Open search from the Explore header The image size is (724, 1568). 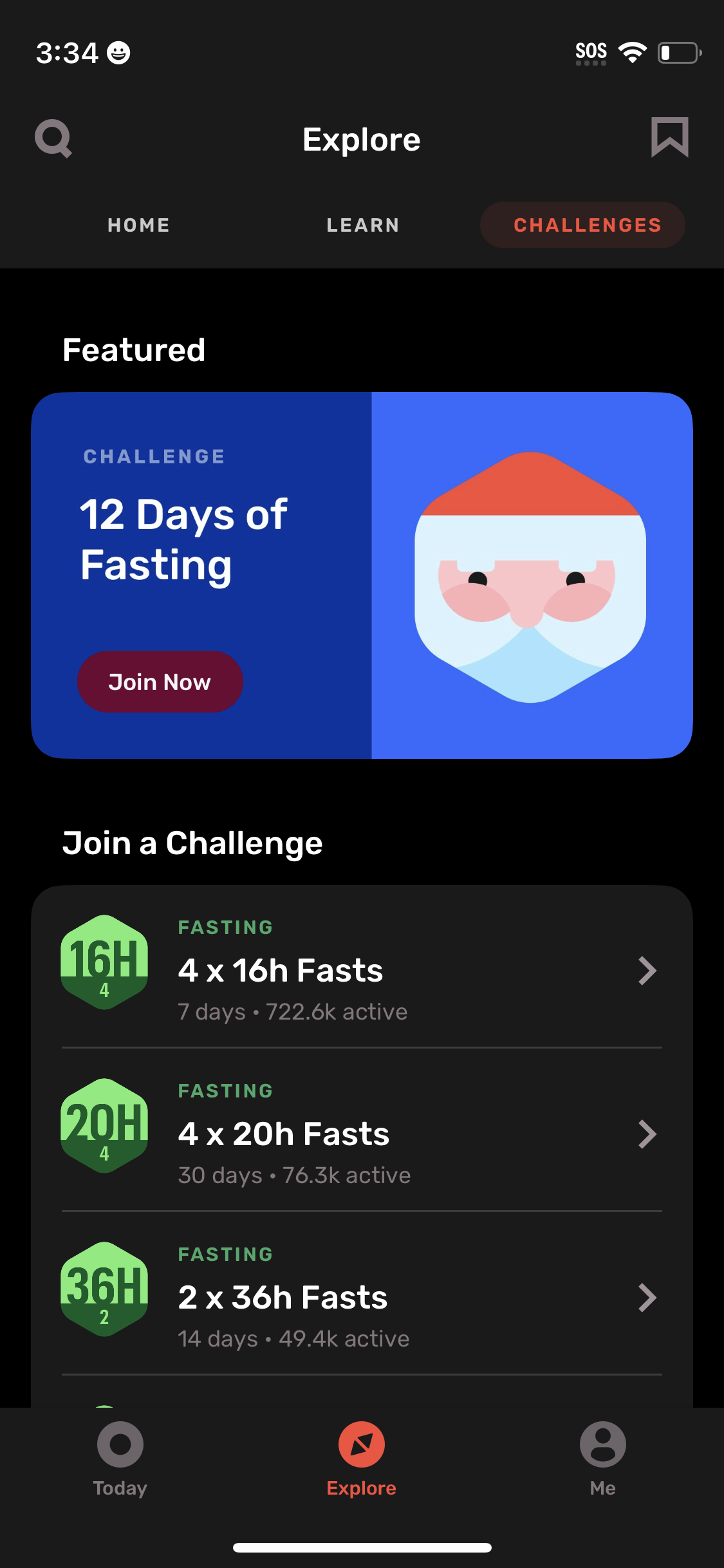pyautogui.click(x=53, y=138)
